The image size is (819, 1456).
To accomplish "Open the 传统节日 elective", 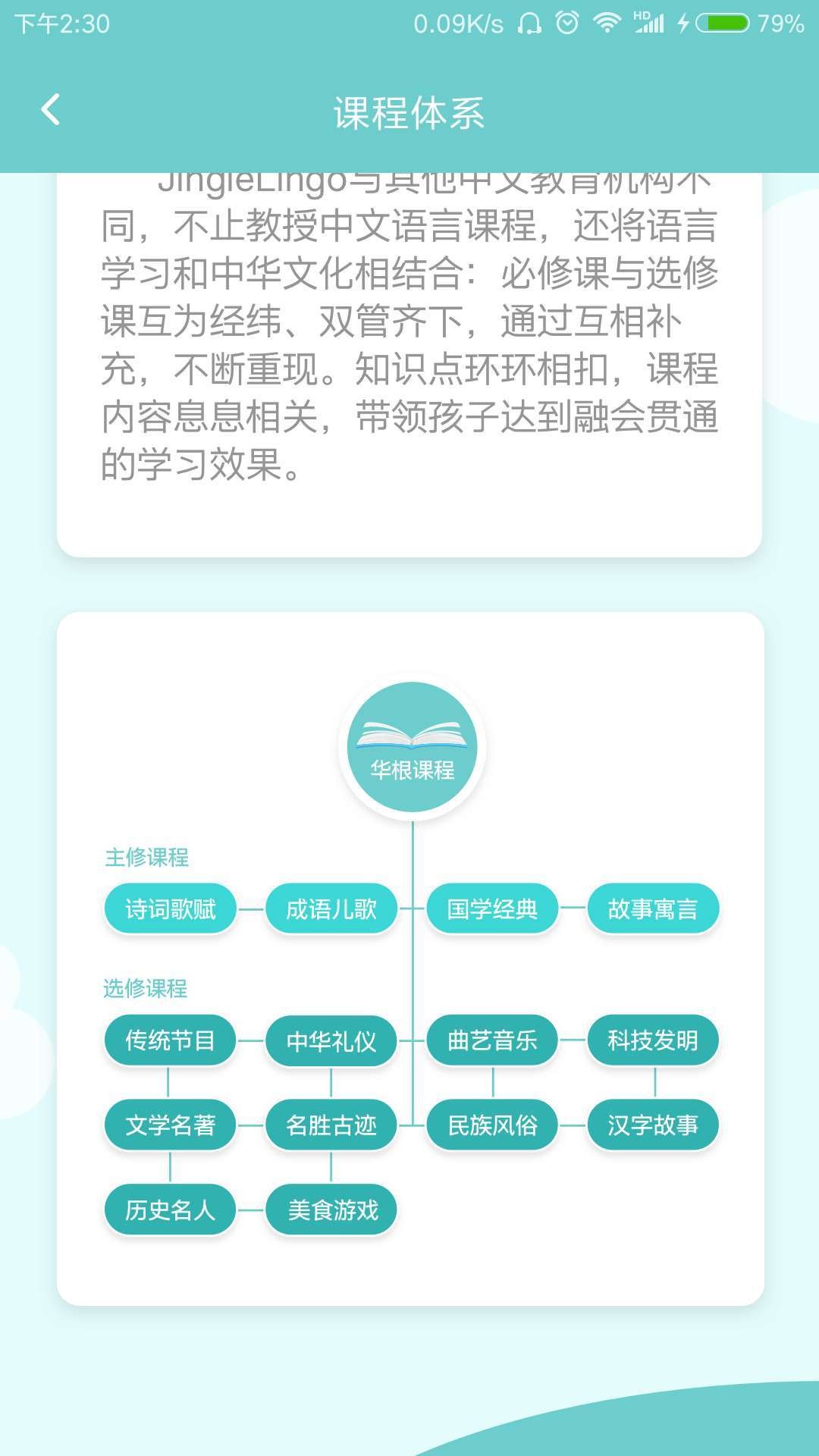I will coord(170,1040).
